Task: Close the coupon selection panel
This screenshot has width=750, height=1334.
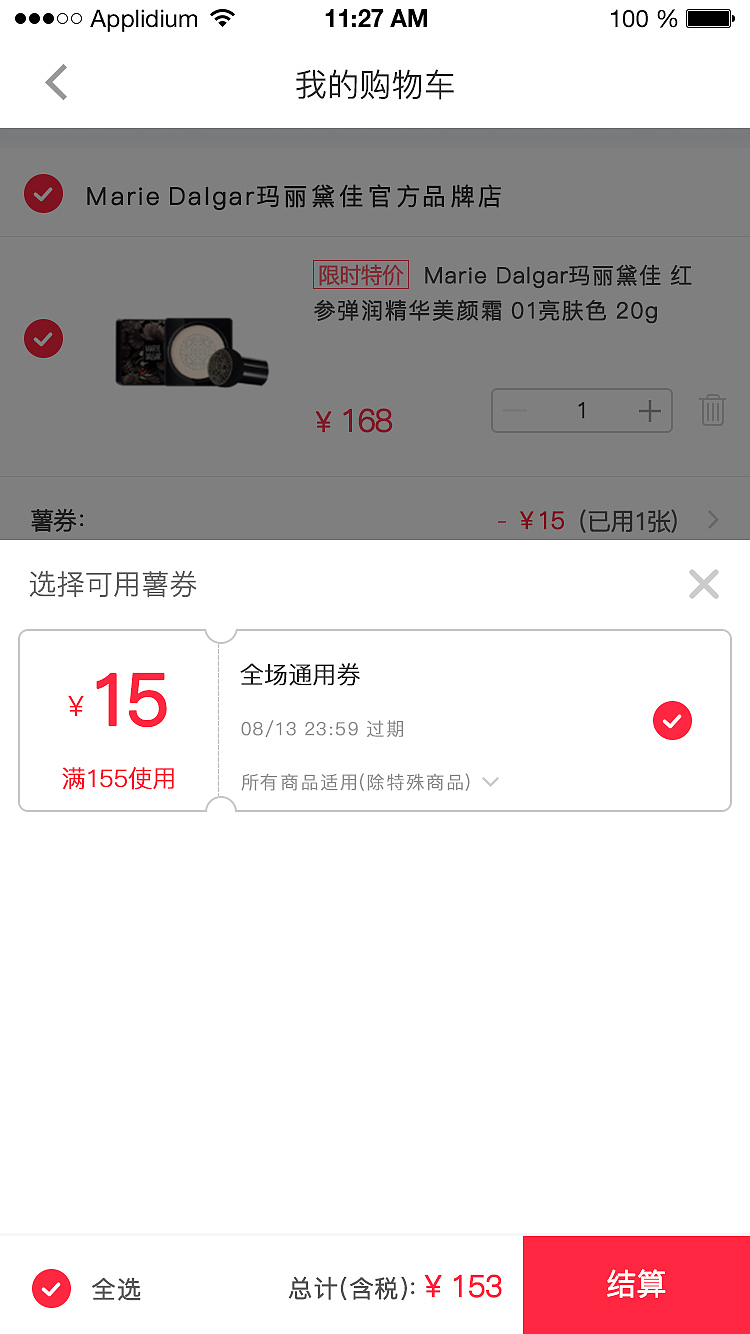Action: point(703,584)
